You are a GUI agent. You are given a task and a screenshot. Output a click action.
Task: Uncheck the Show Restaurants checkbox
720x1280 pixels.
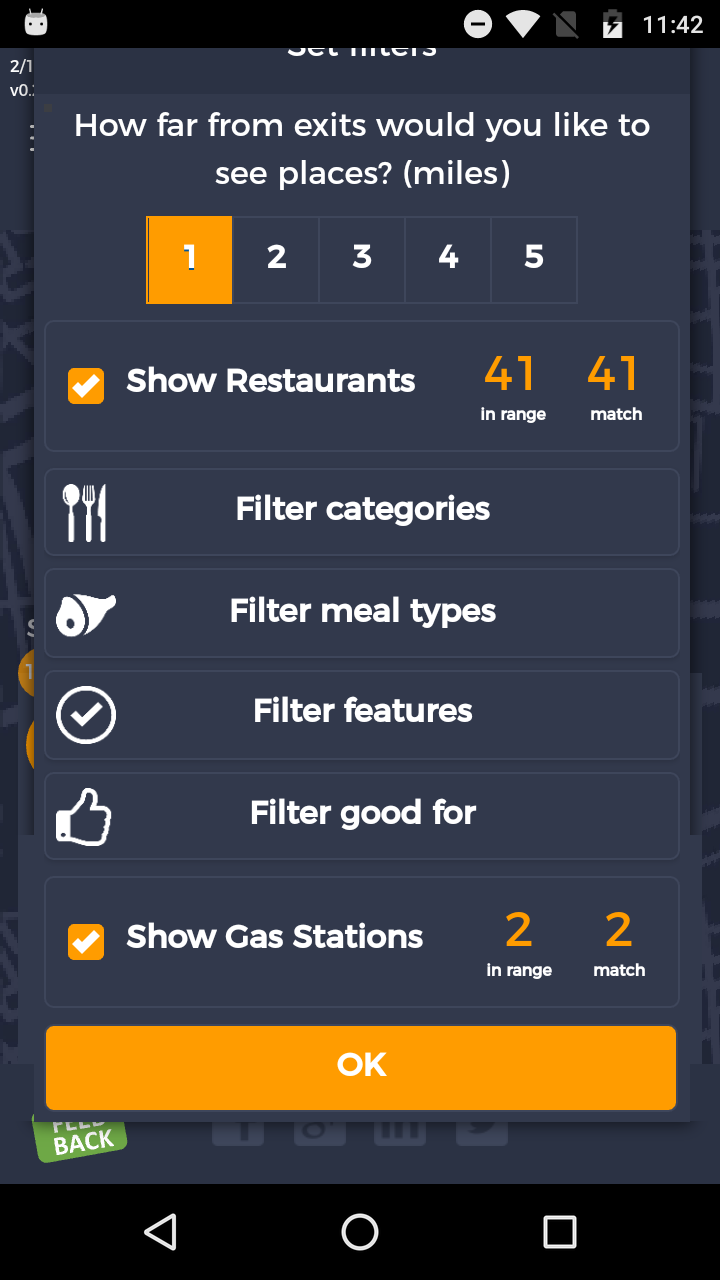(86, 386)
